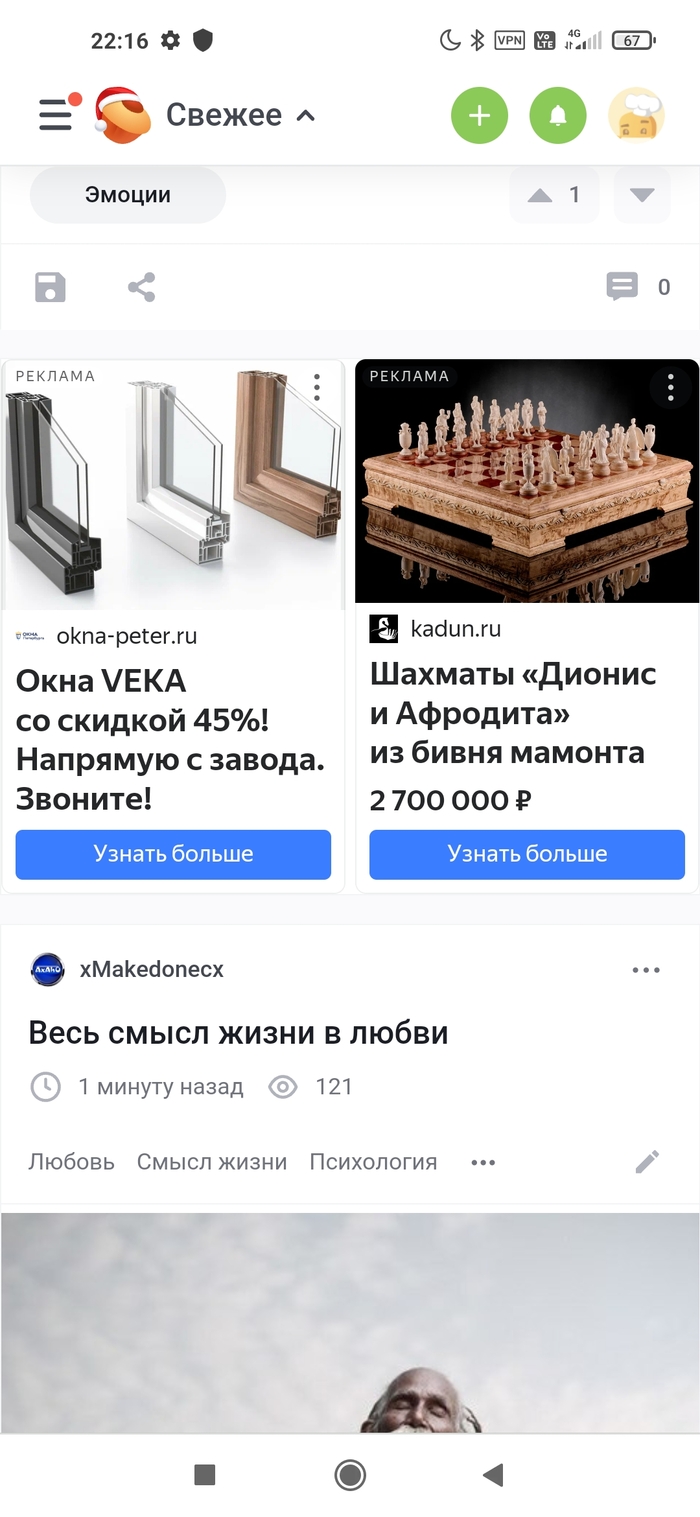
Task: Open the notifications bell
Action: 558,116
